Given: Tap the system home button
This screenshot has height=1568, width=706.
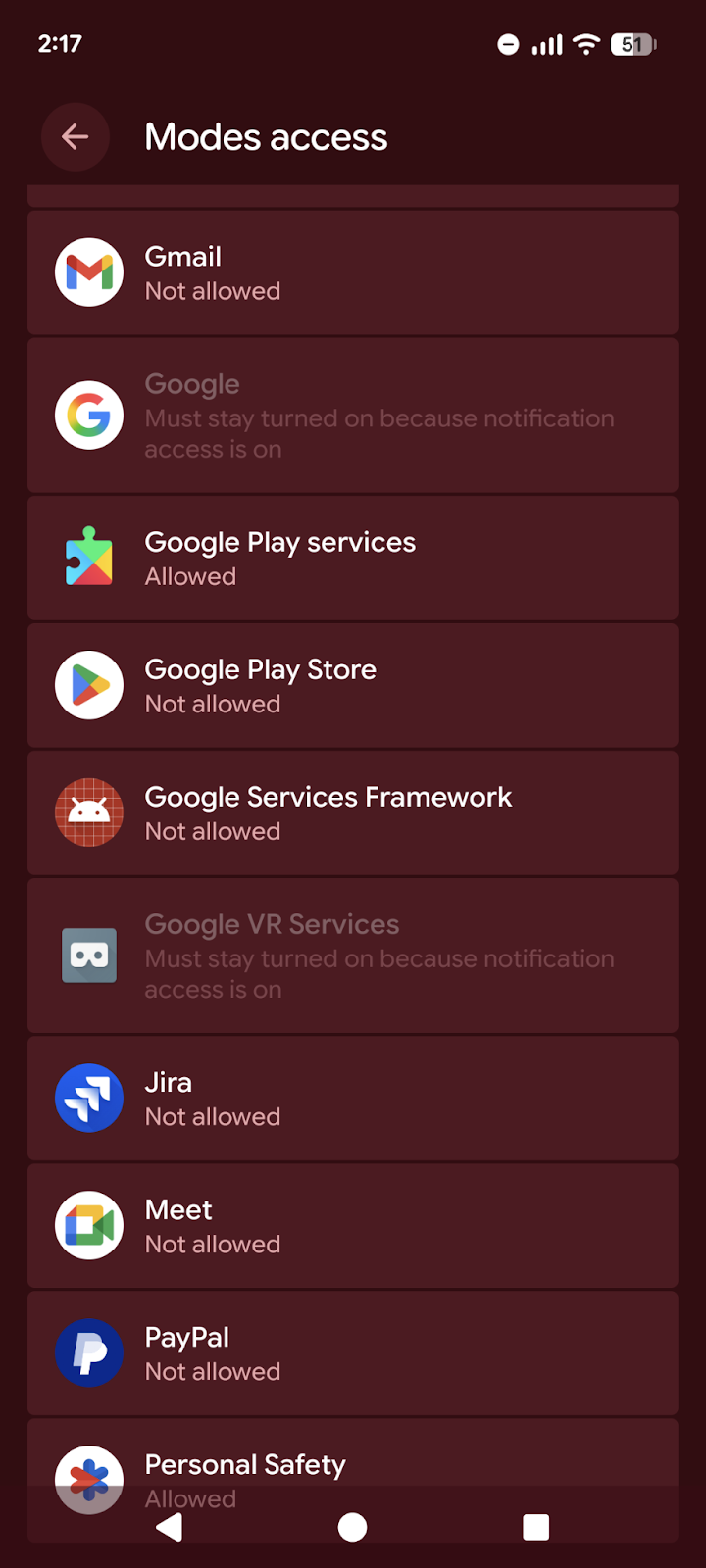Looking at the screenshot, I should click(x=352, y=1527).
